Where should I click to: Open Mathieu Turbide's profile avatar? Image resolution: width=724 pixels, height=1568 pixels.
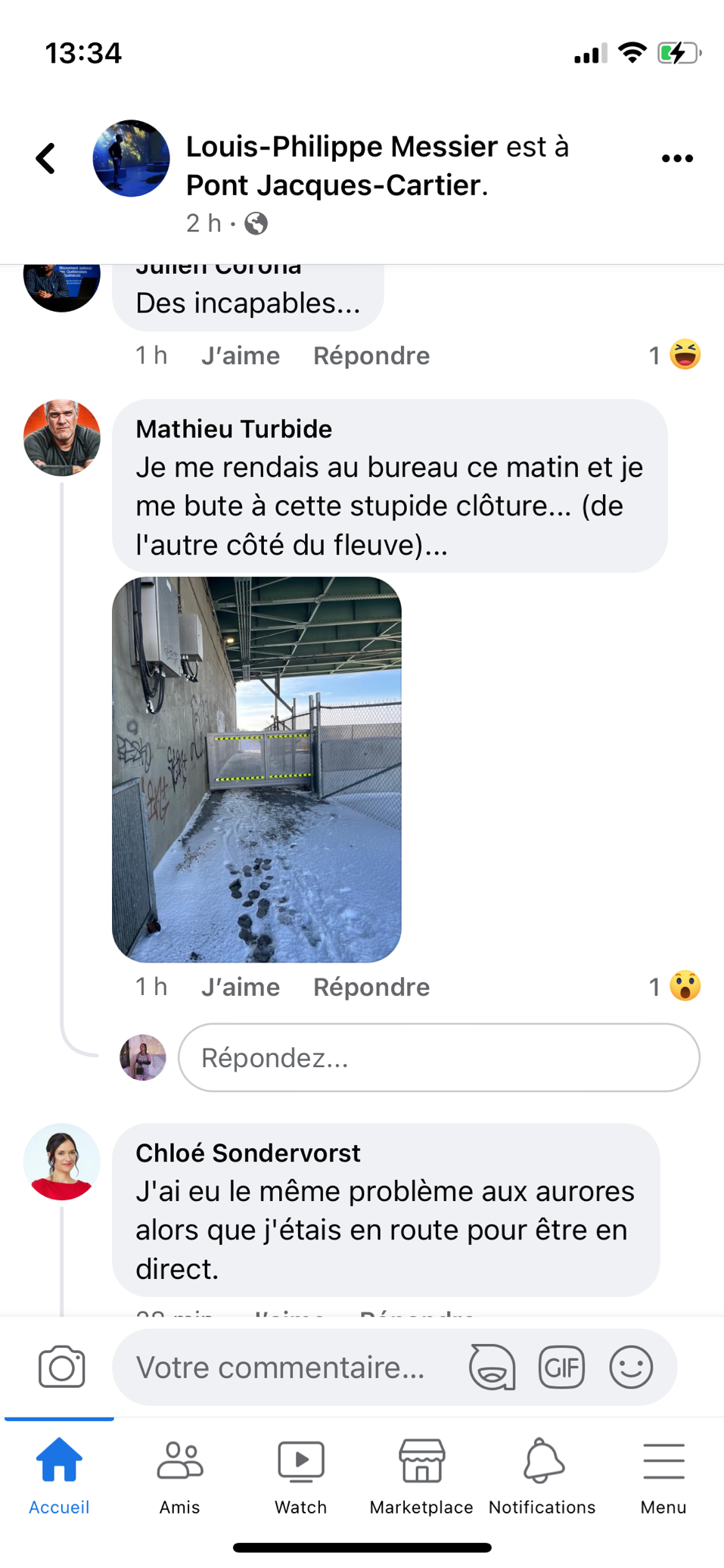pos(62,438)
